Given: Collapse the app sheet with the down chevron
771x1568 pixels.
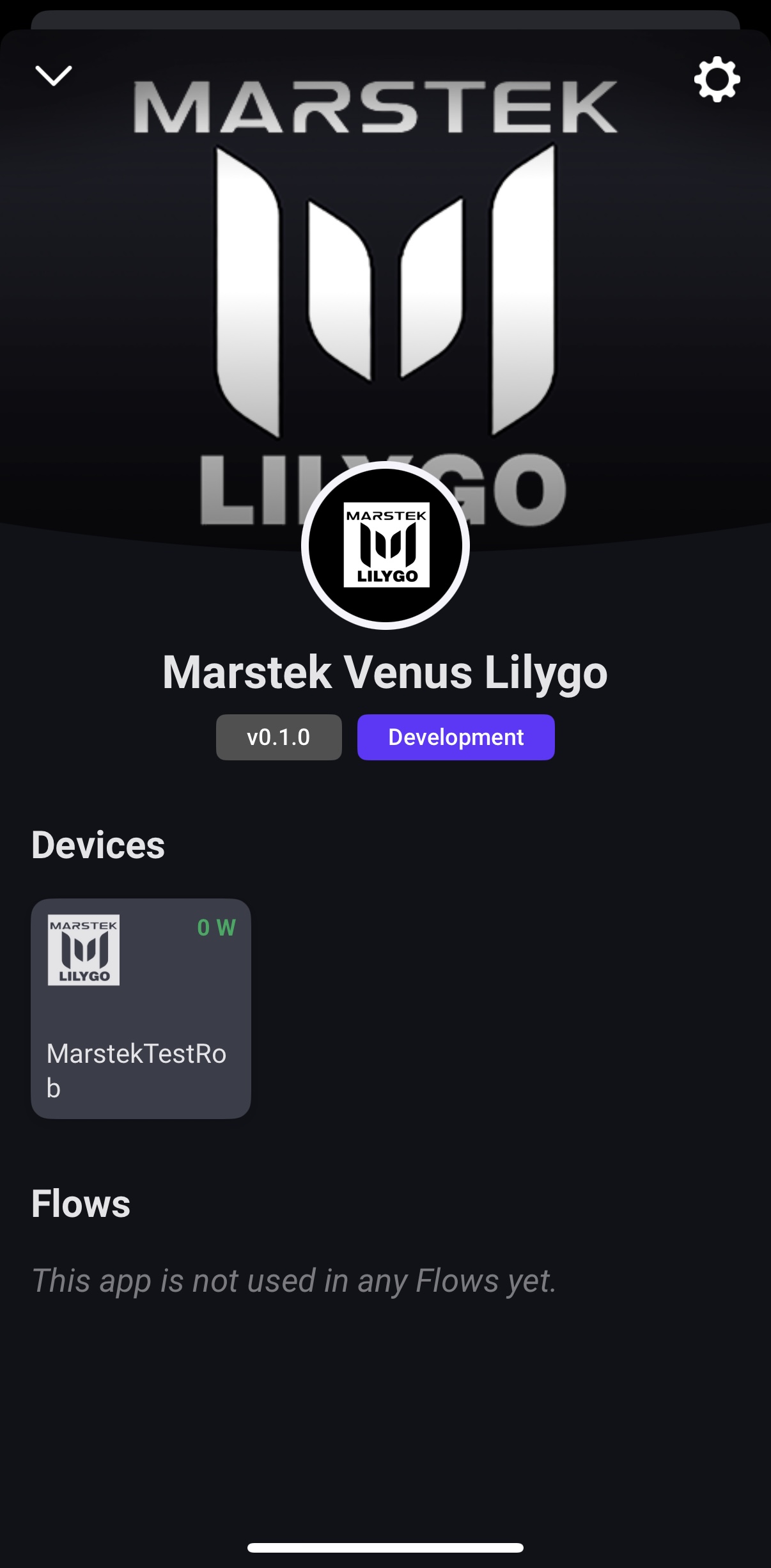Looking at the screenshot, I should point(54,75).
